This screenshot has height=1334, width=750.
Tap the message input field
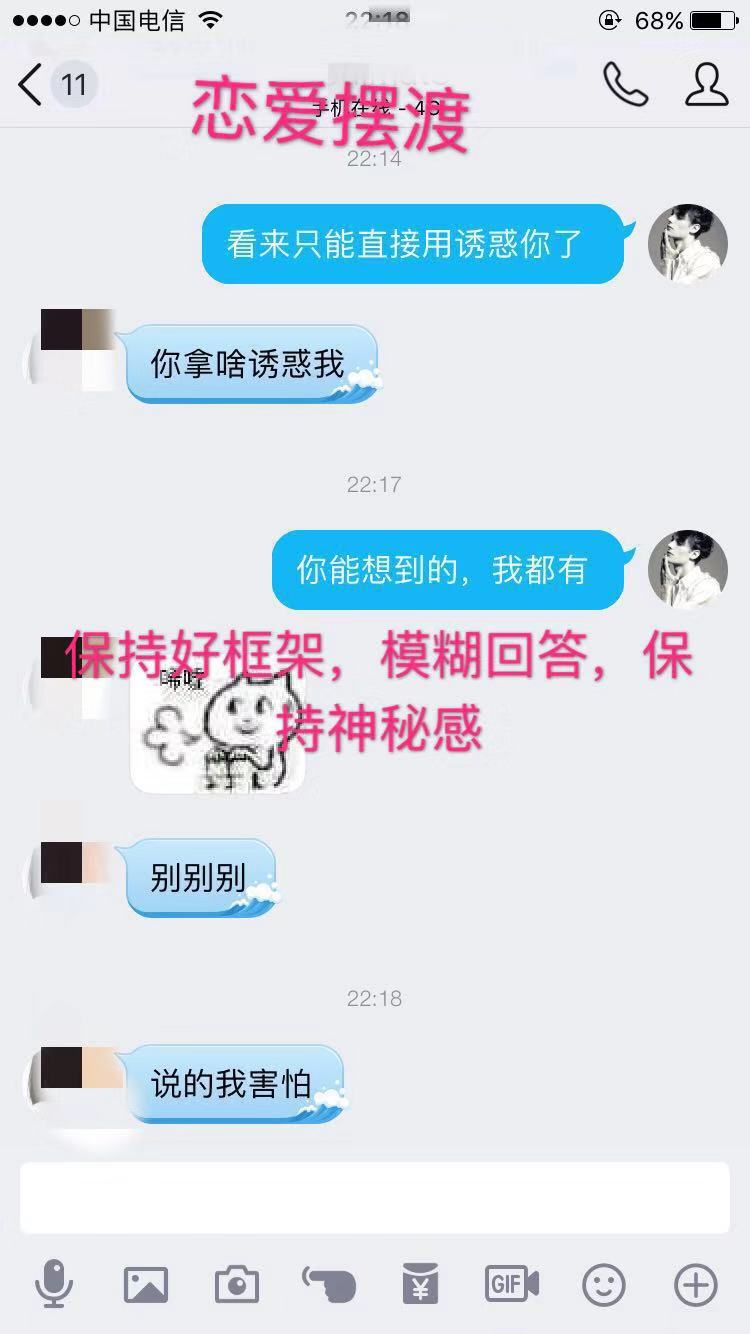pos(374,1197)
